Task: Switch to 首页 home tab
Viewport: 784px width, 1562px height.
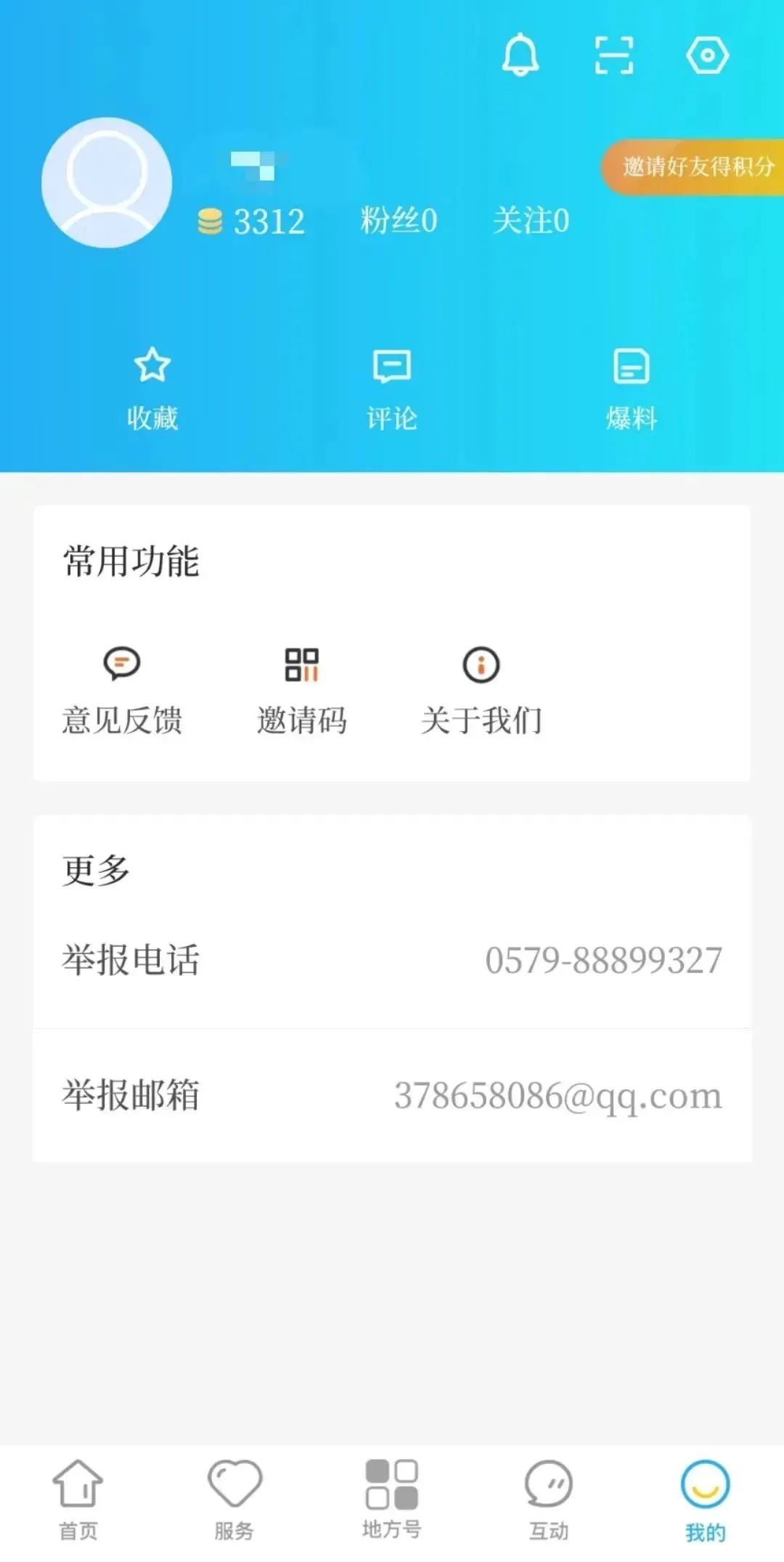Action: point(78,1499)
